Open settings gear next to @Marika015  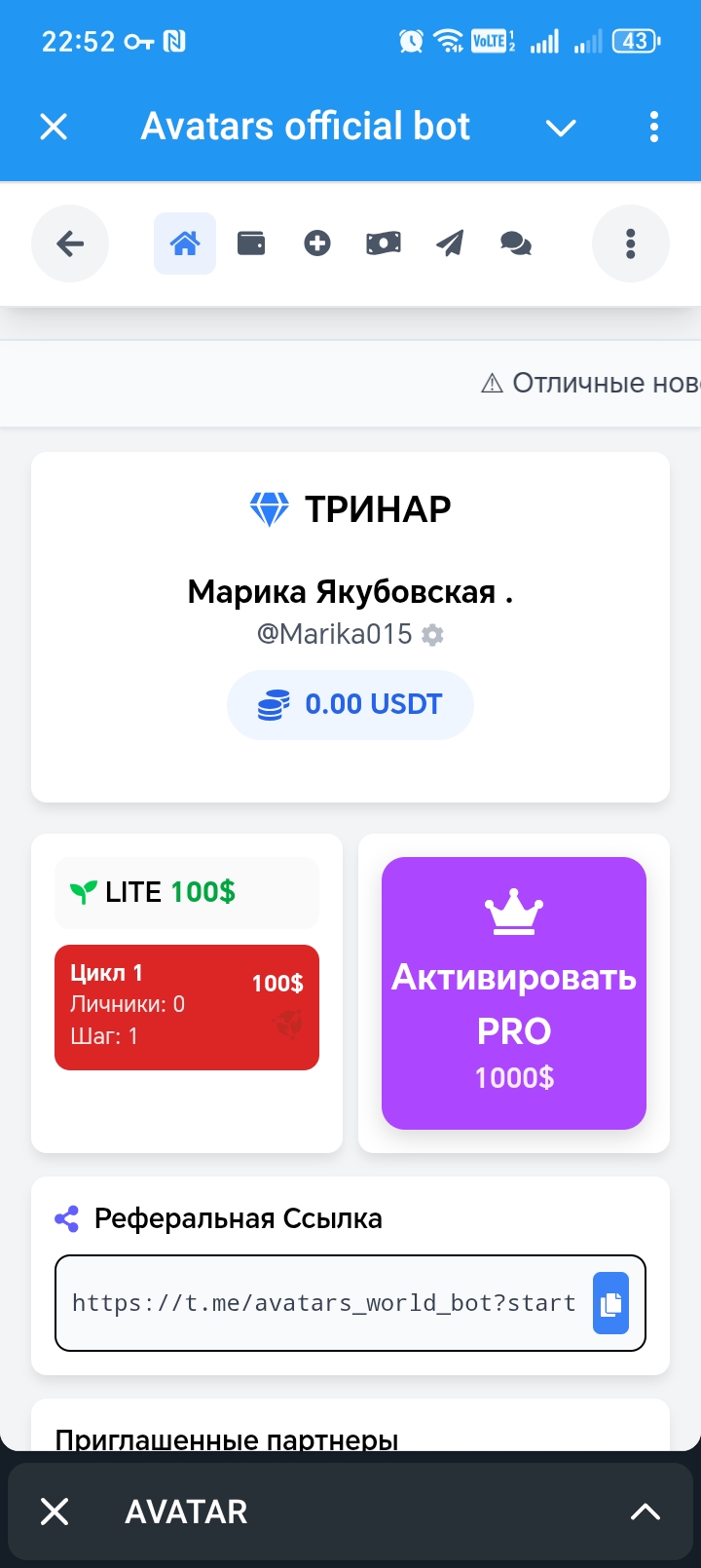click(x=433, y=635)
